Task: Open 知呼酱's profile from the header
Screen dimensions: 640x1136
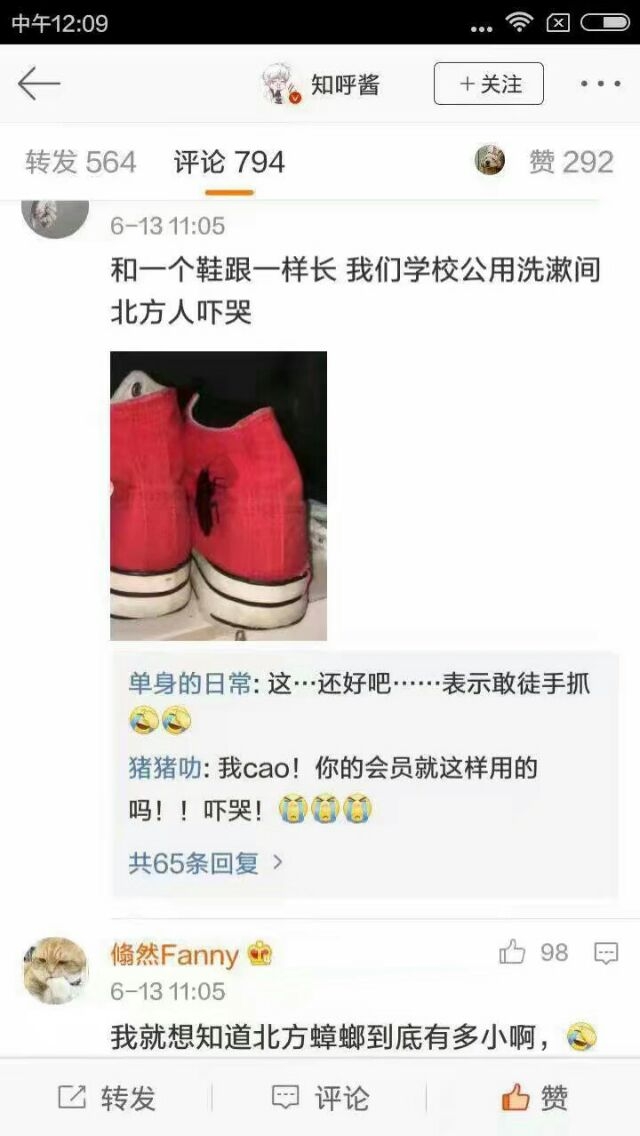Action: click(320, 84)
